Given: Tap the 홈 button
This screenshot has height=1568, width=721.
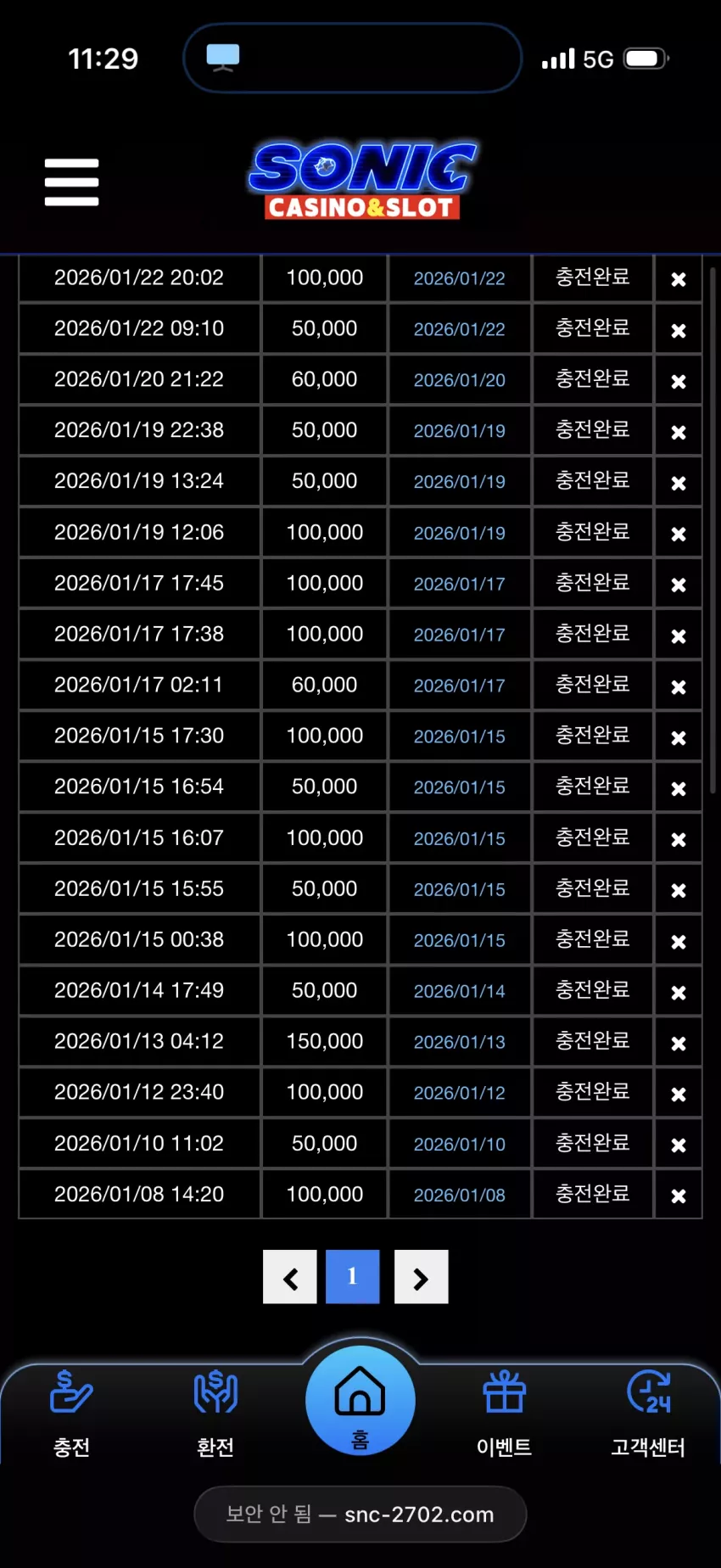Looking at the screenshot, I should [360, 1401].
